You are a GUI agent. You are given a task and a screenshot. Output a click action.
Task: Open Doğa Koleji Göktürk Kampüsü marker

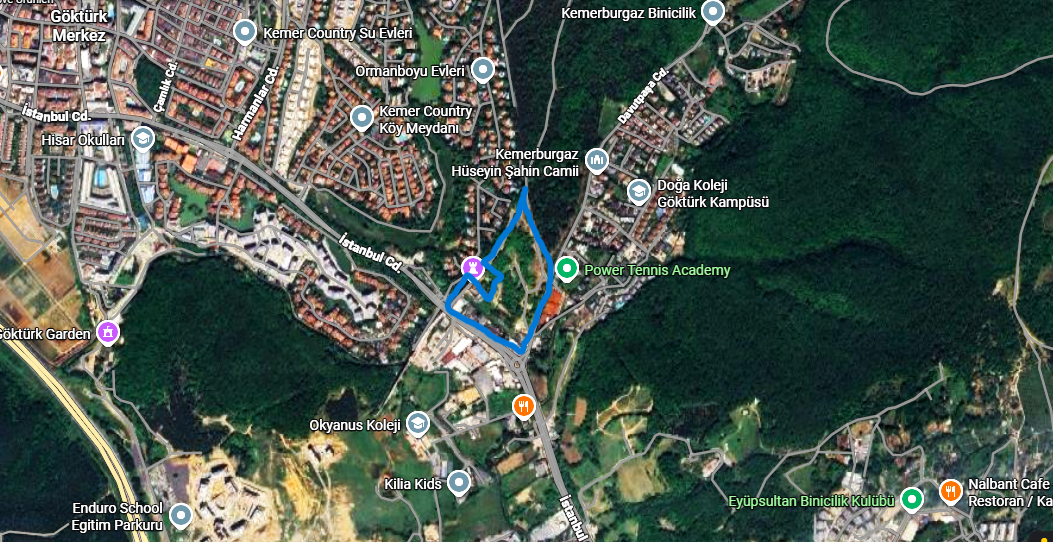click(638, 191)
